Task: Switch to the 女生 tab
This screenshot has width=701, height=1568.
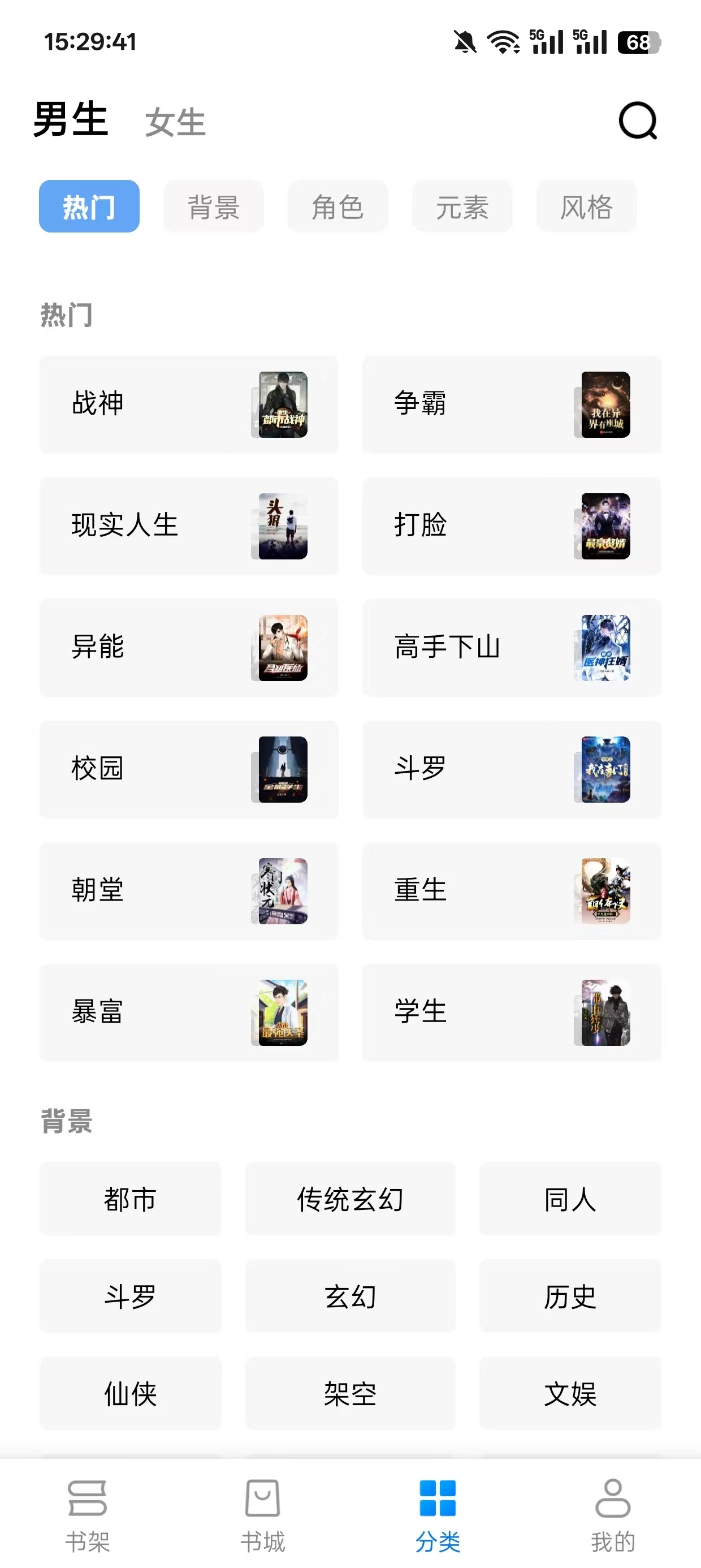Action: pos(175,123)
